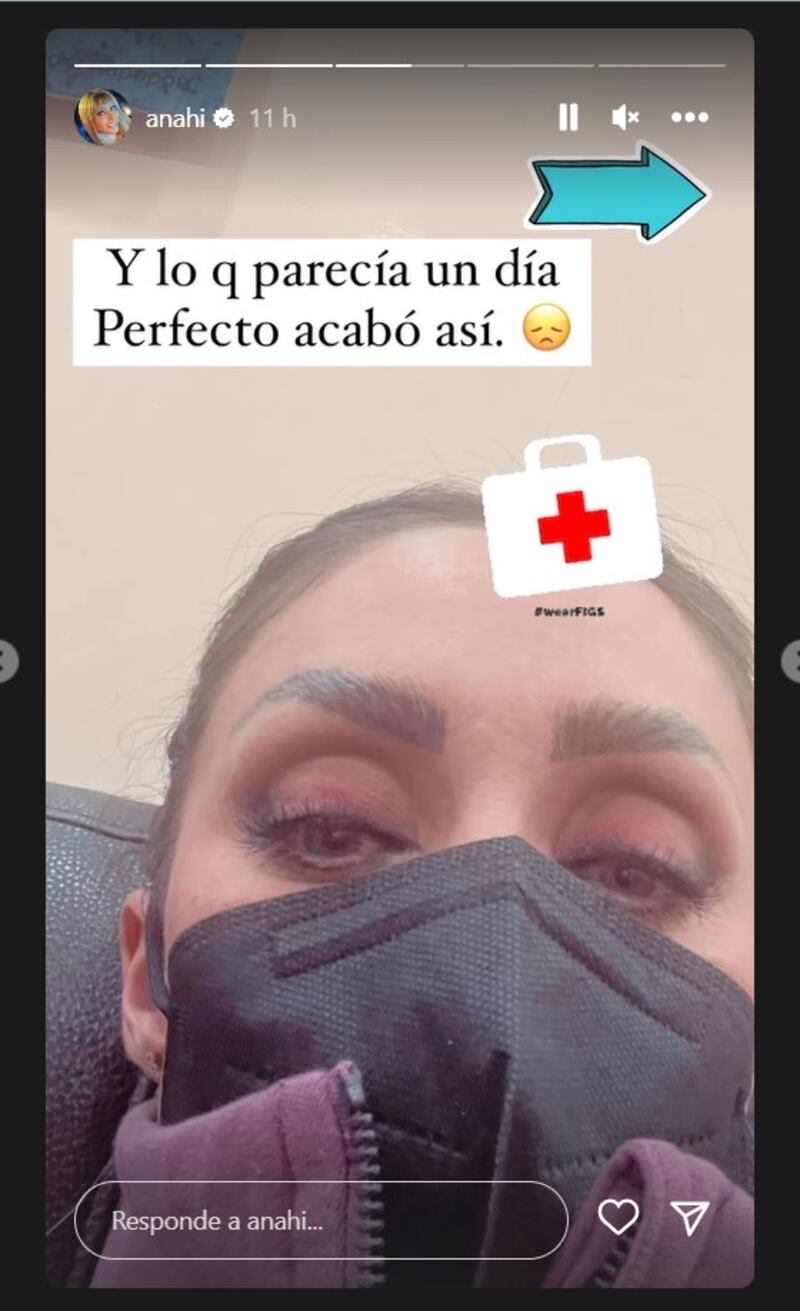Open the anahi username link
Screen dimensions: 800x1311
[175, 118]
